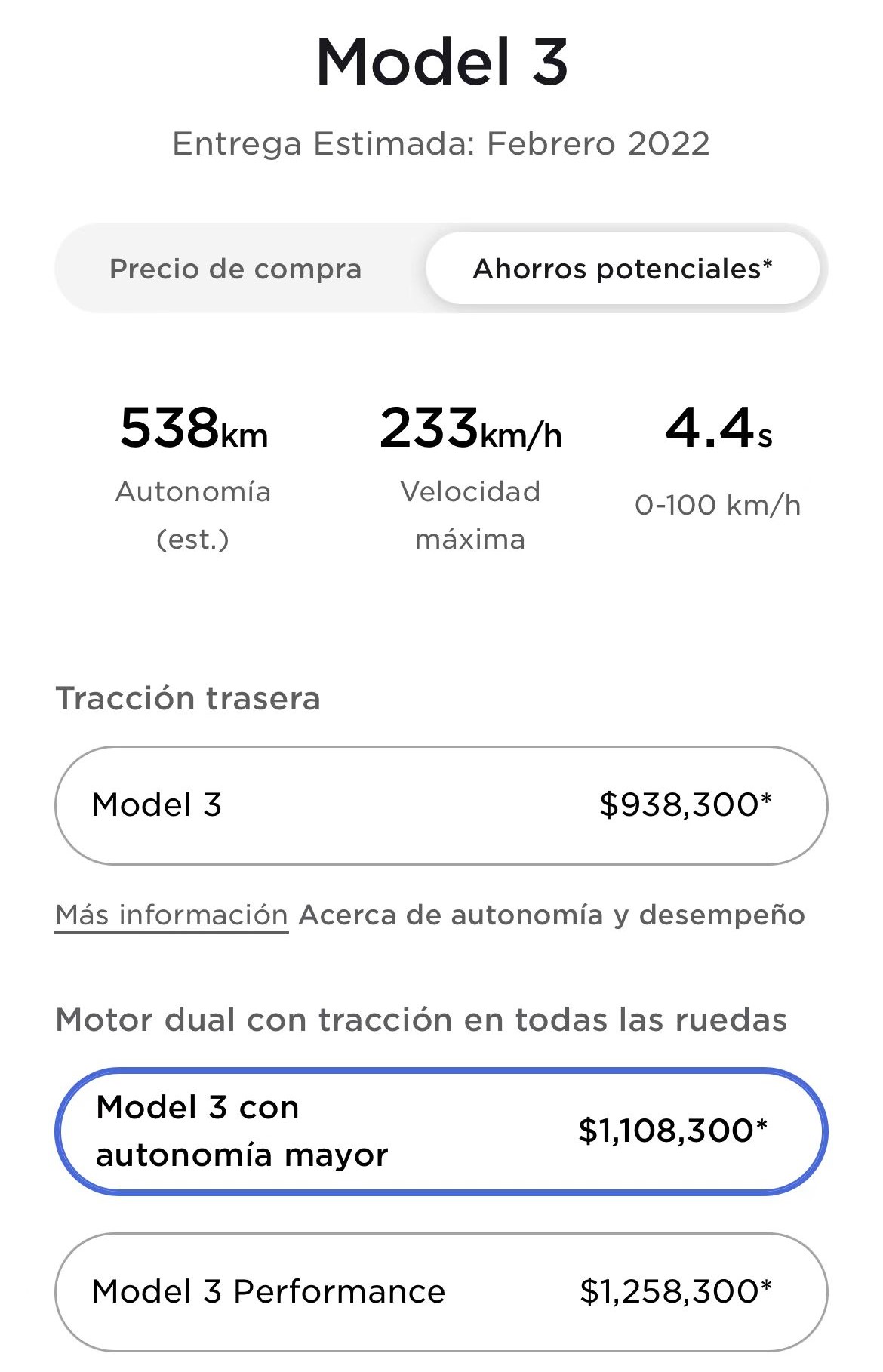Click Acerca de autonomía y desempeño text
This screenshot has width=883, height=1372.
551,915
